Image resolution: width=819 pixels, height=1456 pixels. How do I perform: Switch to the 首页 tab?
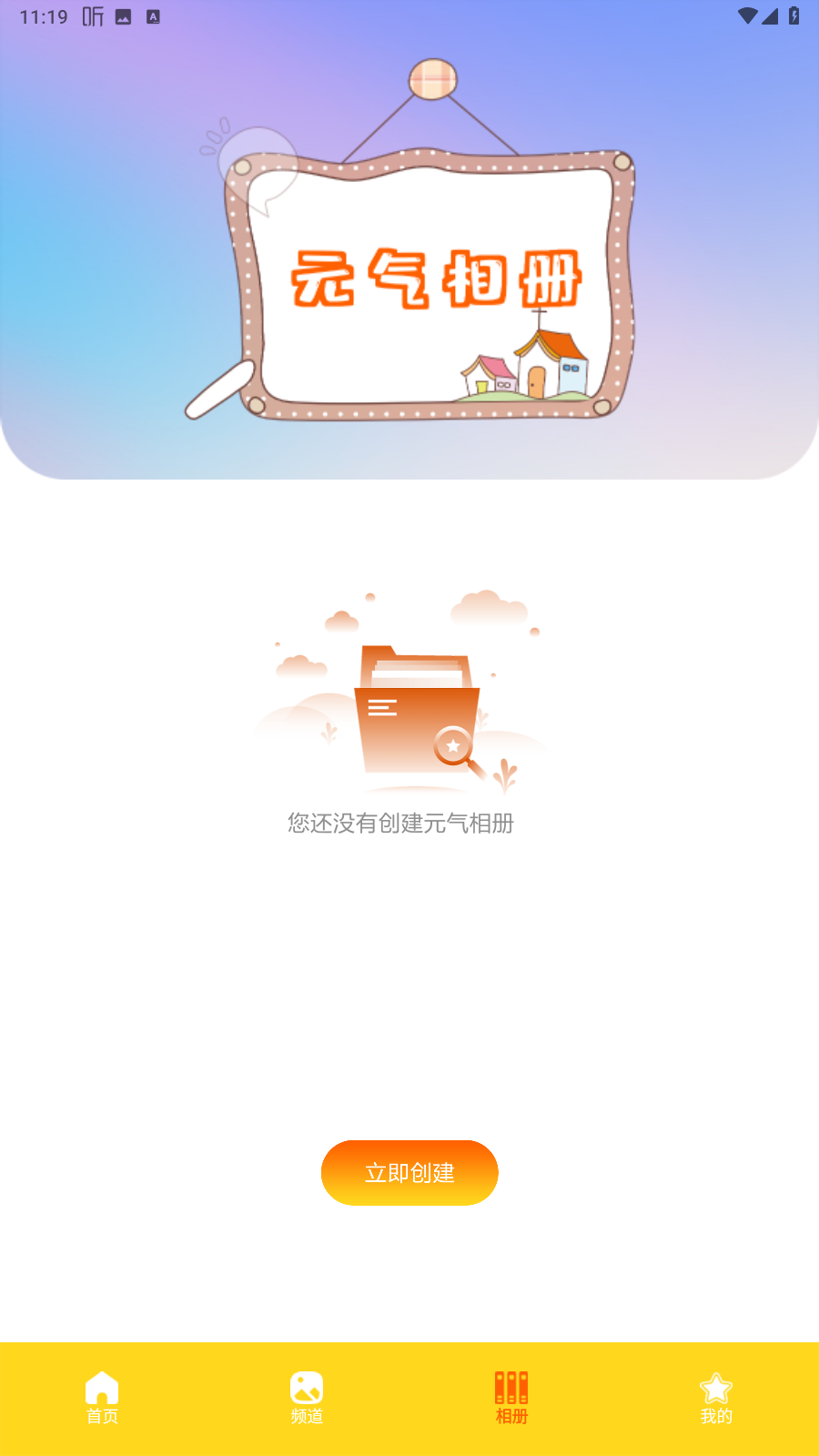(x=102, y=1398)
